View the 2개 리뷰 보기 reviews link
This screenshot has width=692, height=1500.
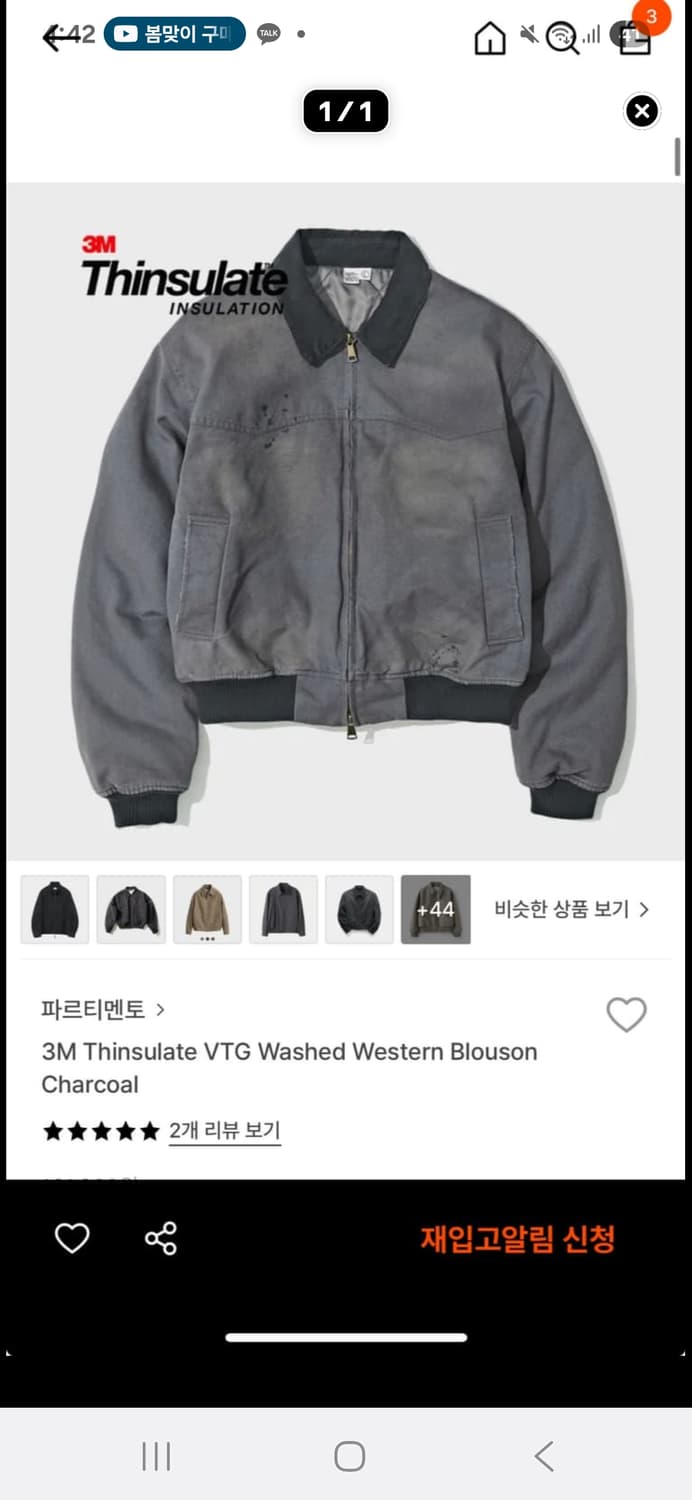[224, 1131]
